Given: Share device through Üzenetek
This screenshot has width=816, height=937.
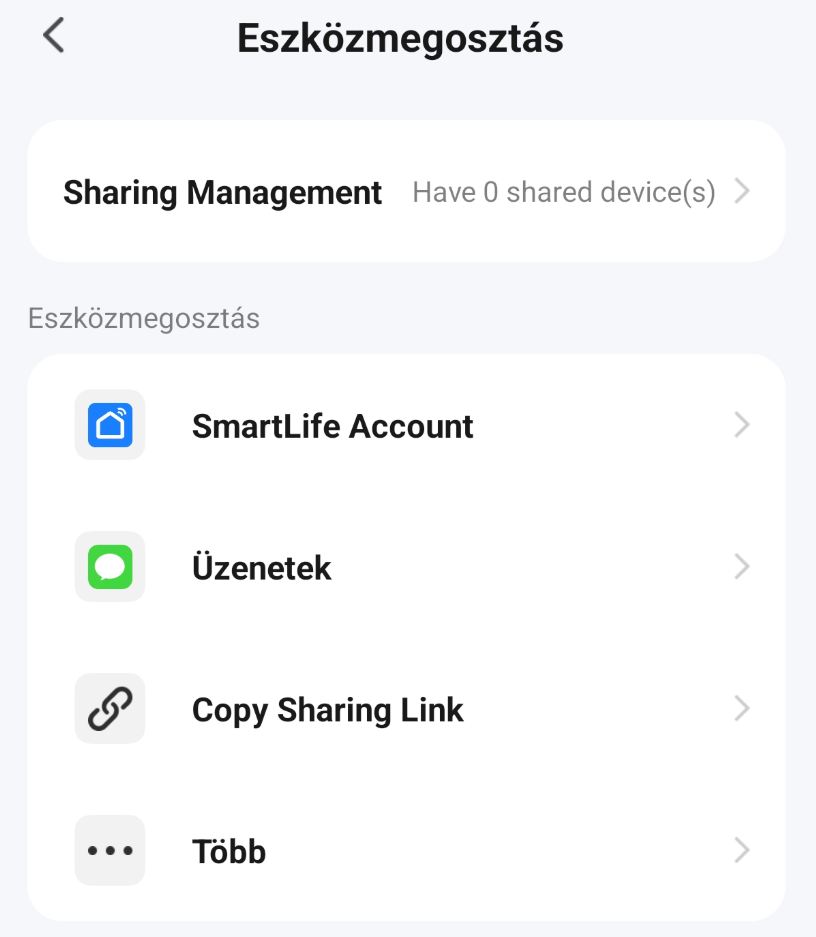Looking at the screenshot, I should [406, 568].
